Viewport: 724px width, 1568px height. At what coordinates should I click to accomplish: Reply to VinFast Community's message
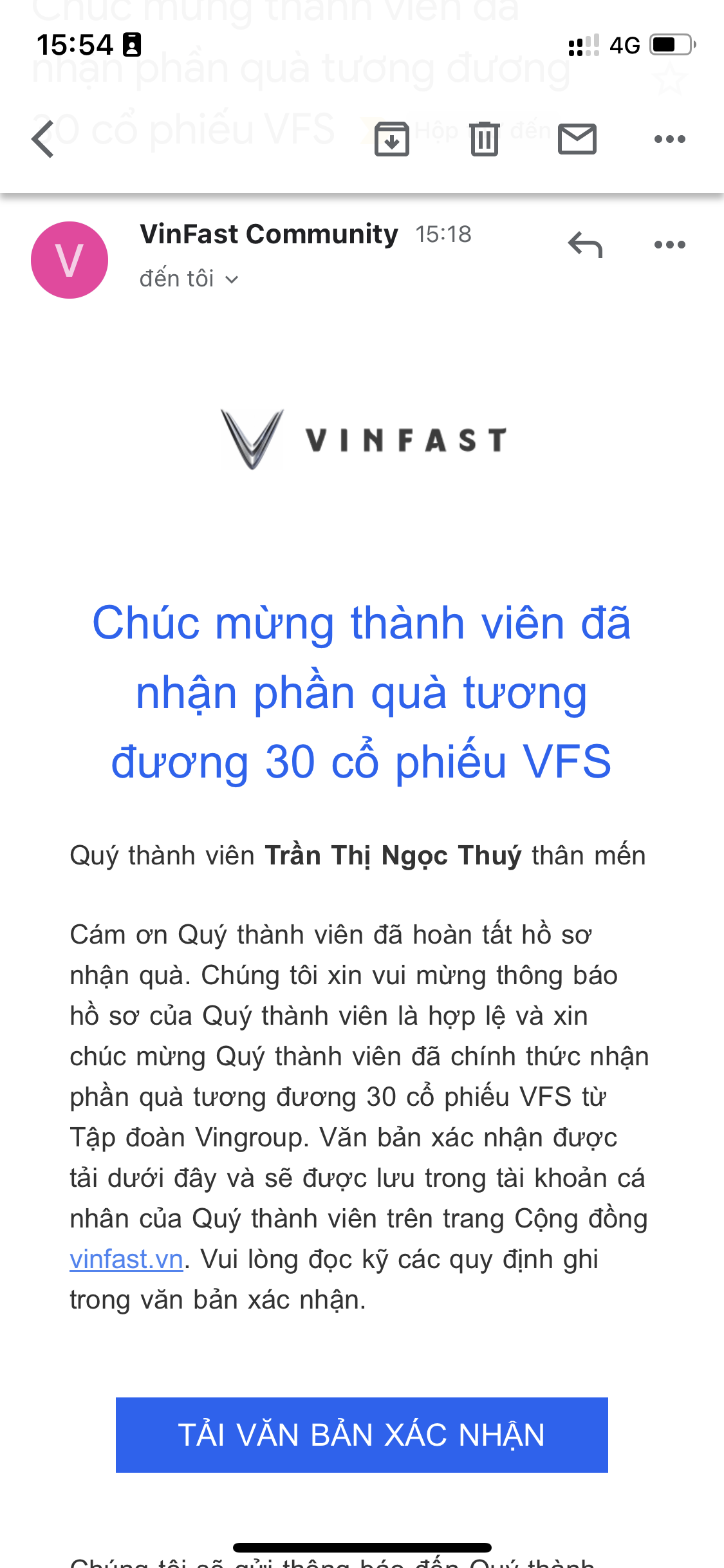(585, 245)
